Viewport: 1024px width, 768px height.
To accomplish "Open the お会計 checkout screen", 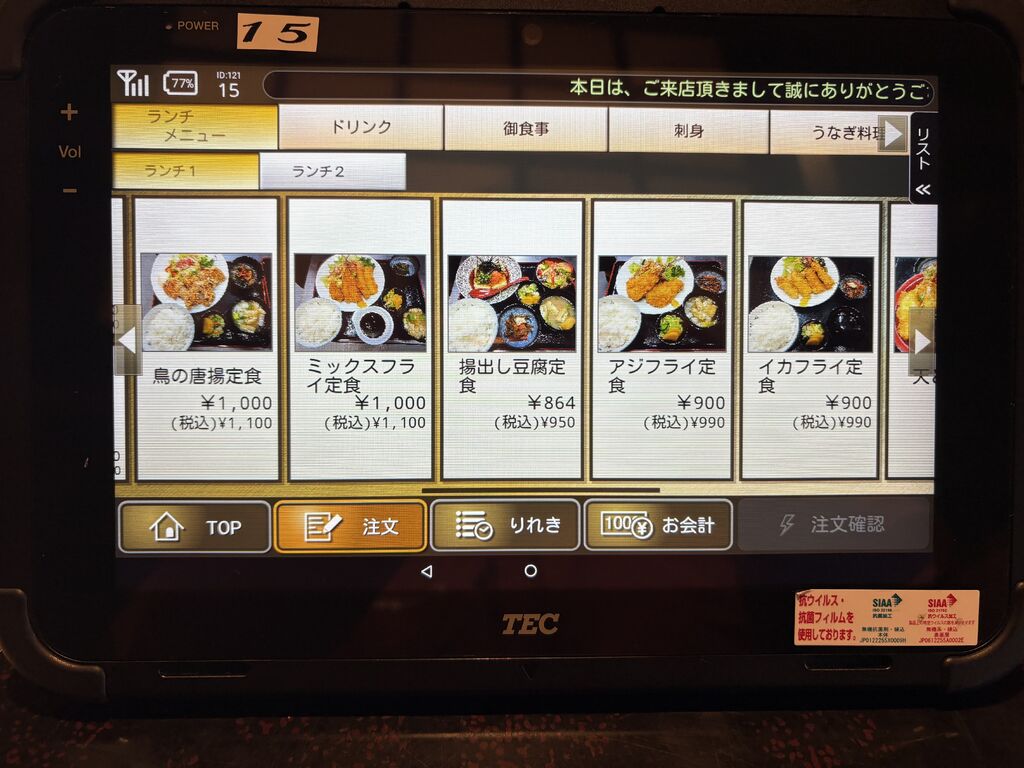I will click(x=658, y=525).
